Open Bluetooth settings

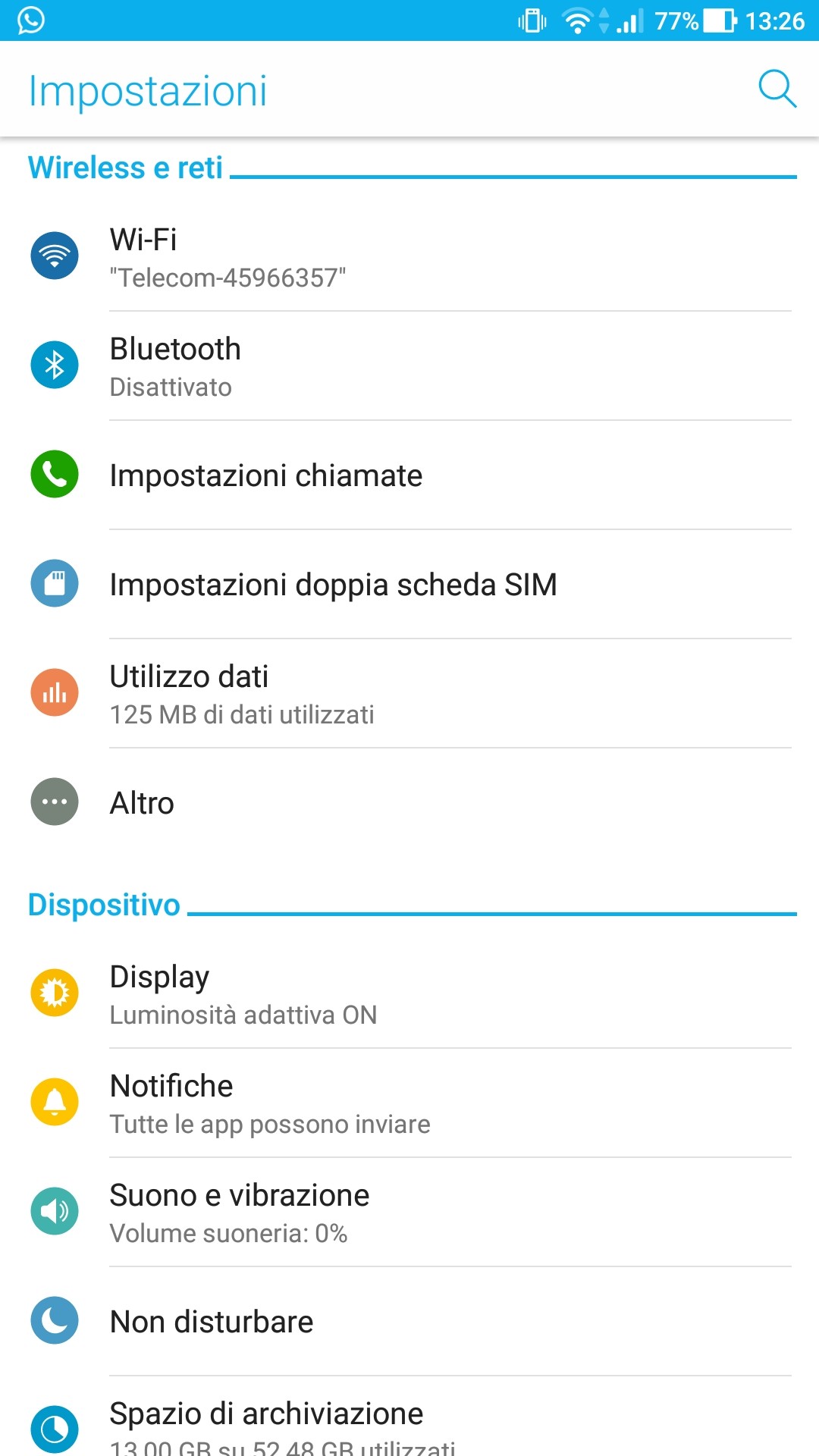[x=409, y=366]
